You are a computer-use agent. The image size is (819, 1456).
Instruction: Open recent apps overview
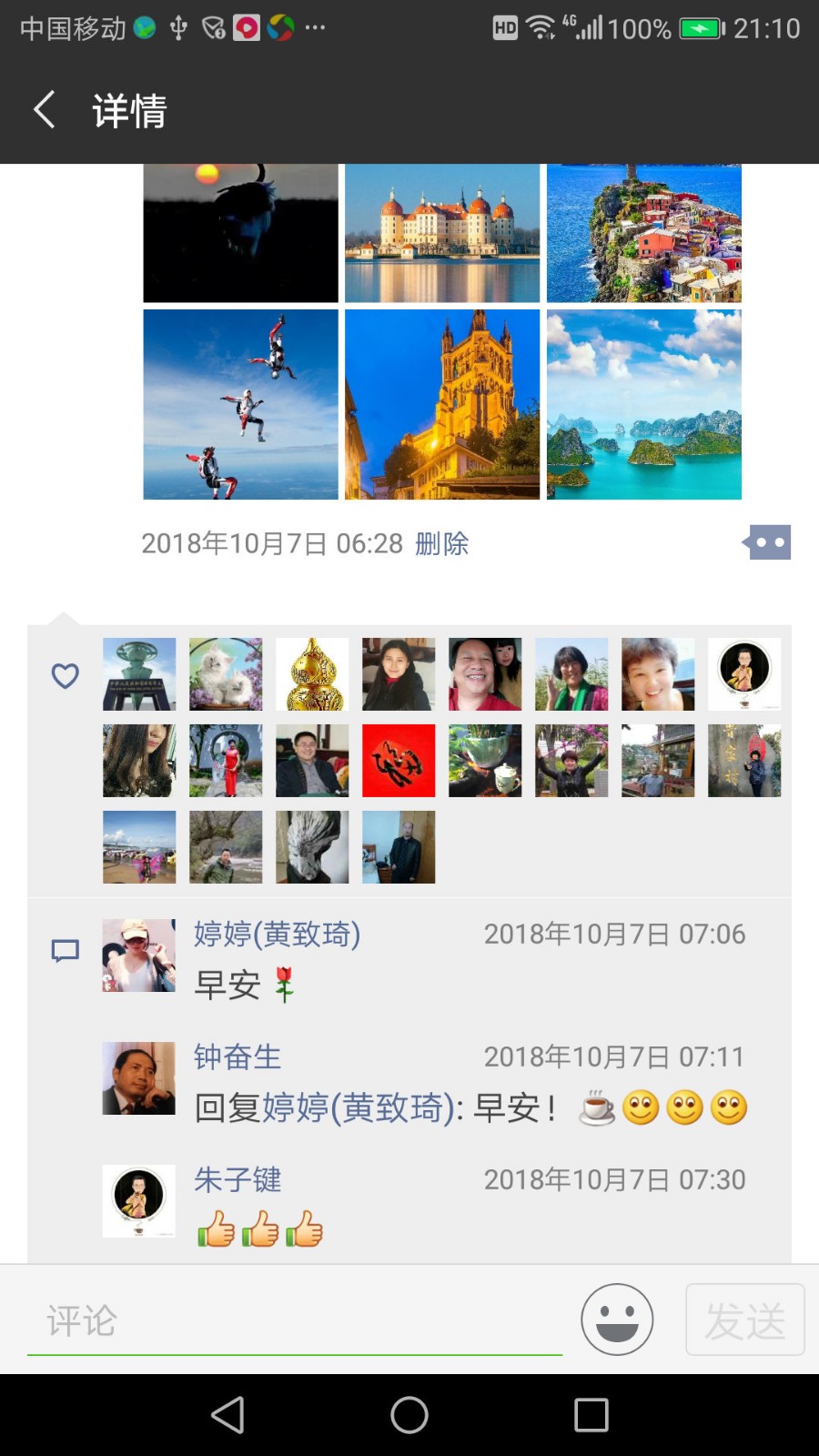click(591, 1415)
